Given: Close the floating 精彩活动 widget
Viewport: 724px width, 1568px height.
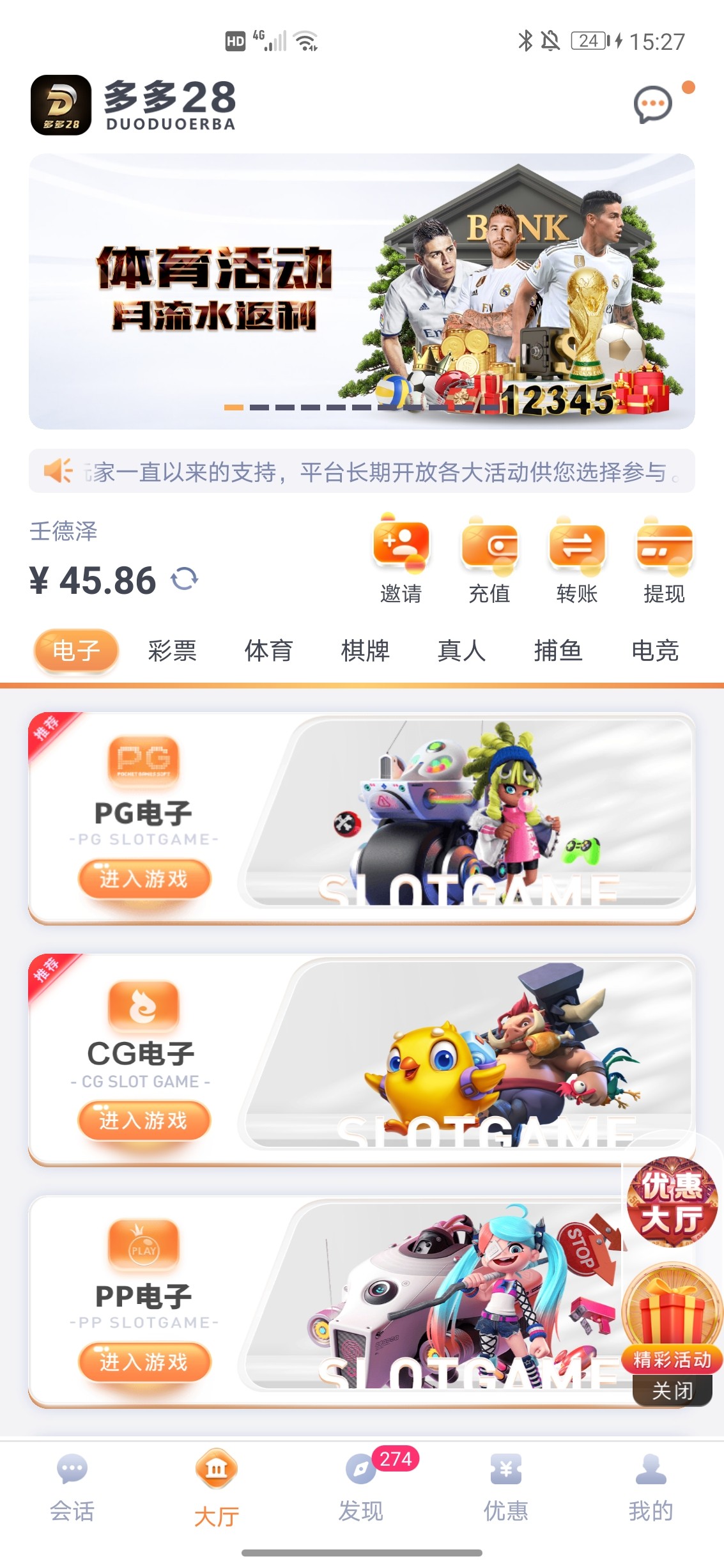Looking at the screenshot, I should 672,1391.
